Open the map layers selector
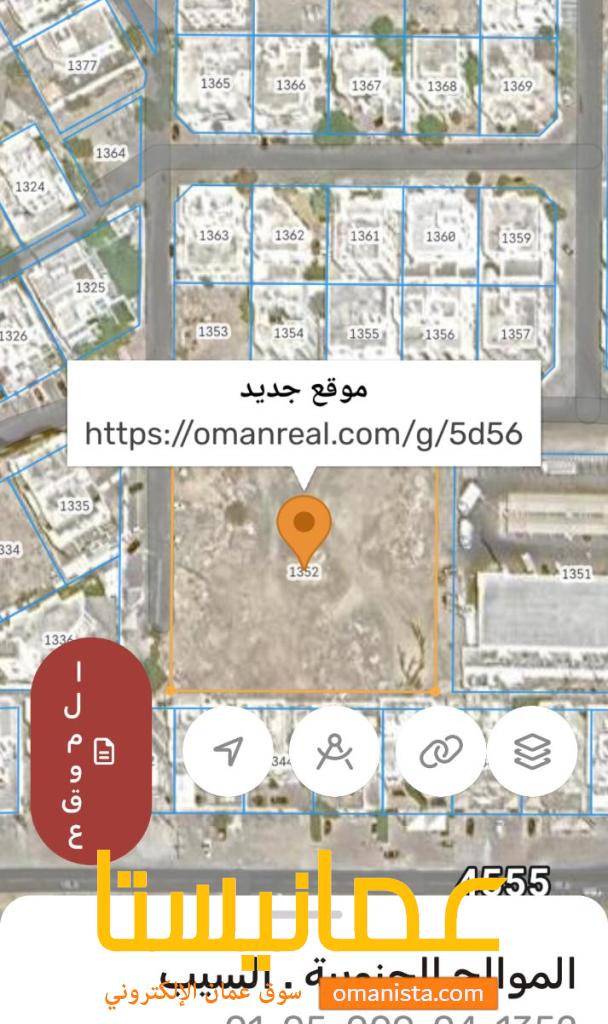Screen dimensions: 608x1024 (x=532, y=752)
